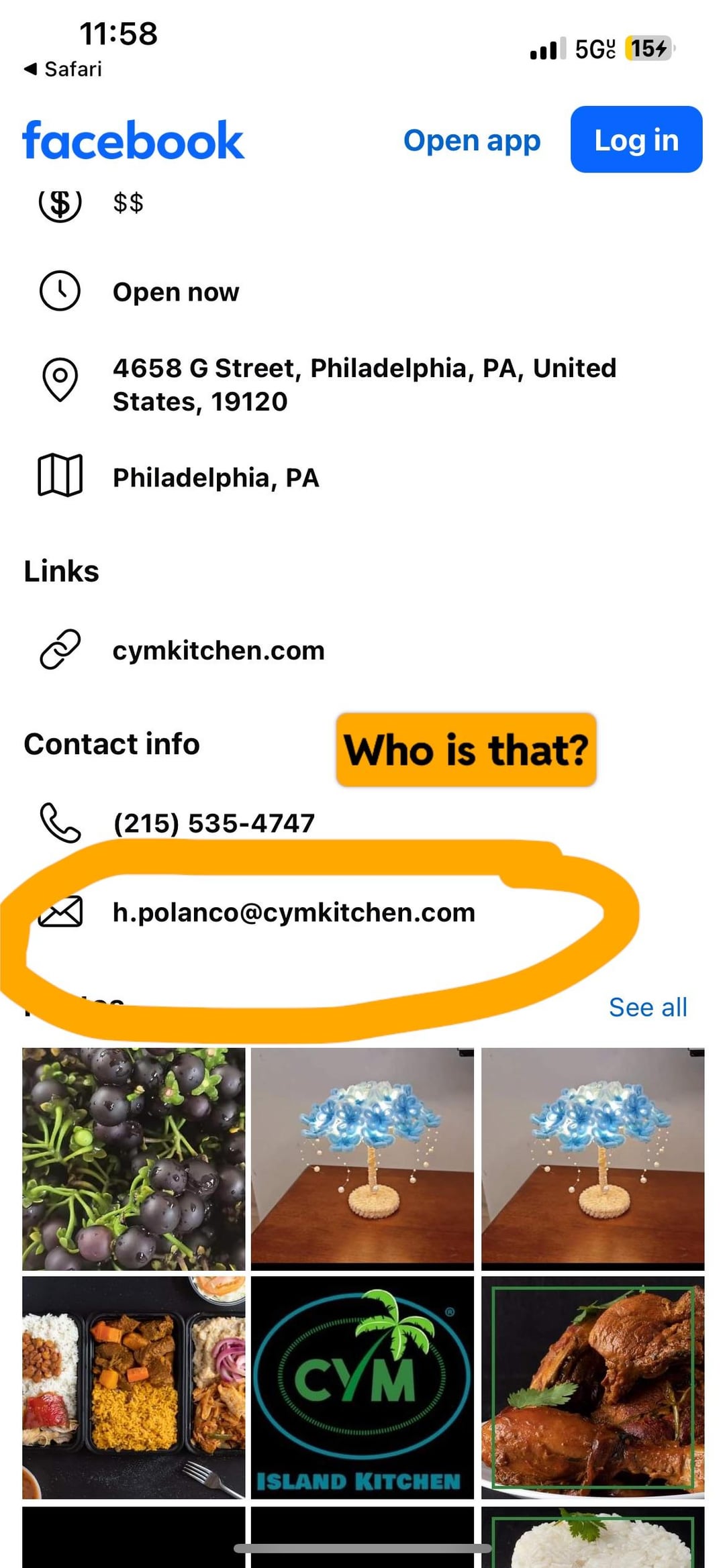View the stewed chicken photo

tap(593, 1387)
